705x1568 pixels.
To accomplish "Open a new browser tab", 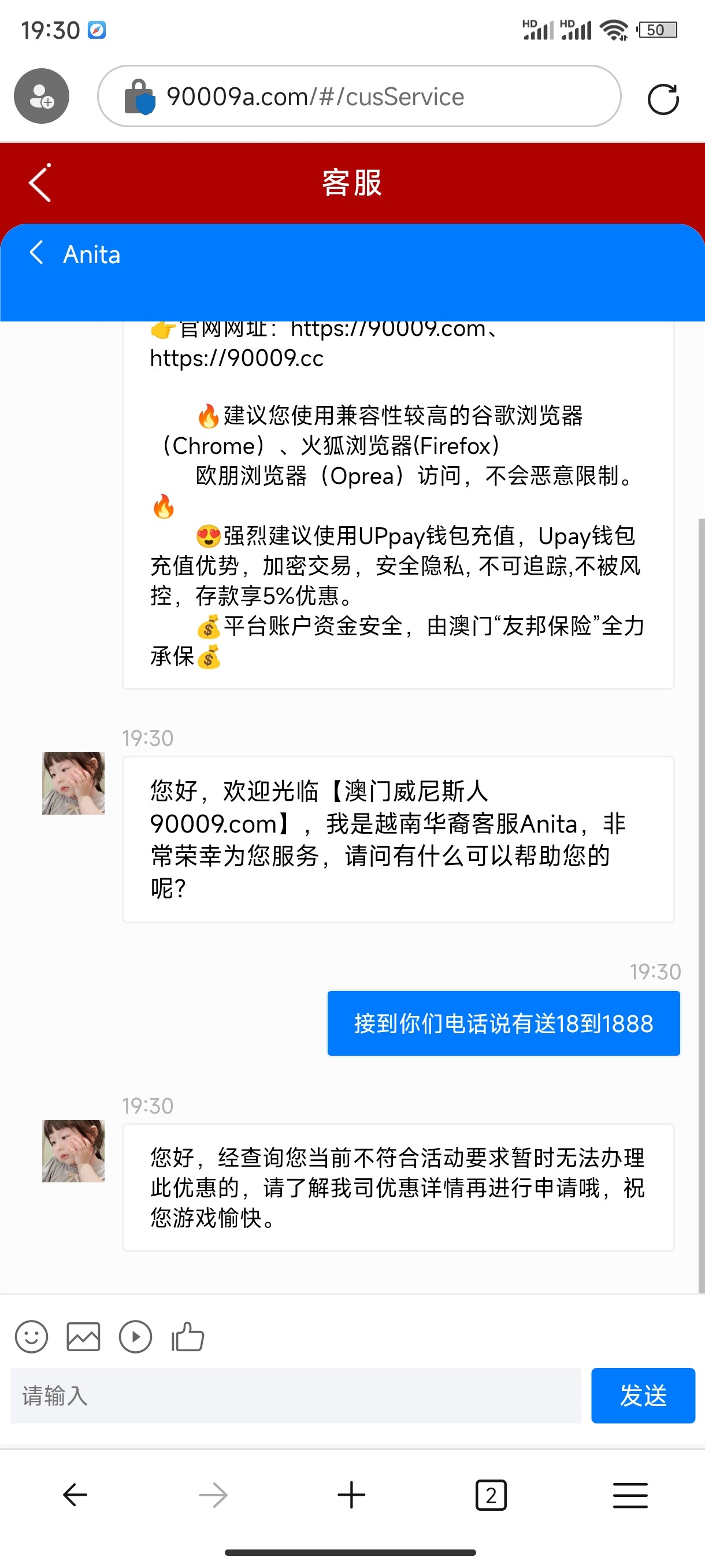I will 351,1495.
